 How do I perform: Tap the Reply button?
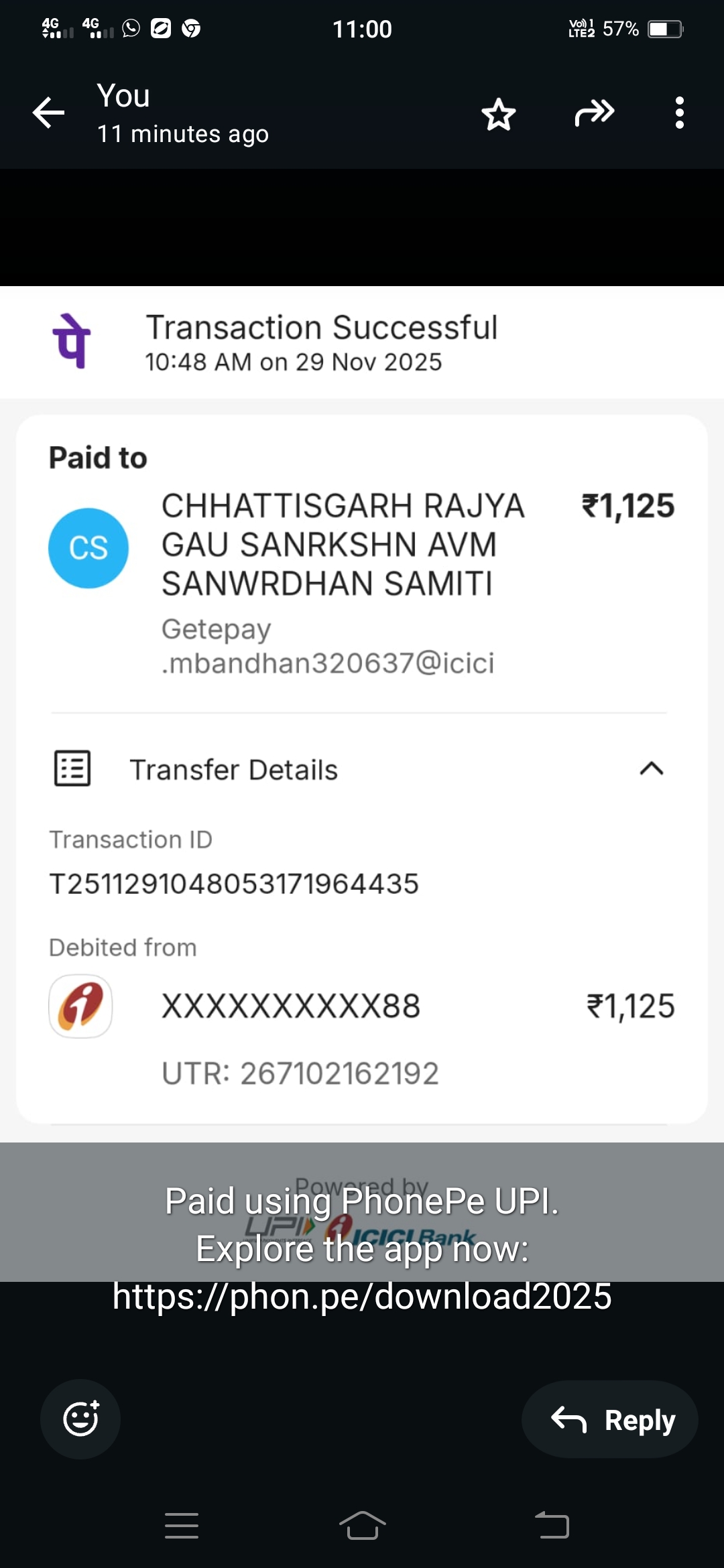point(610,1419)
